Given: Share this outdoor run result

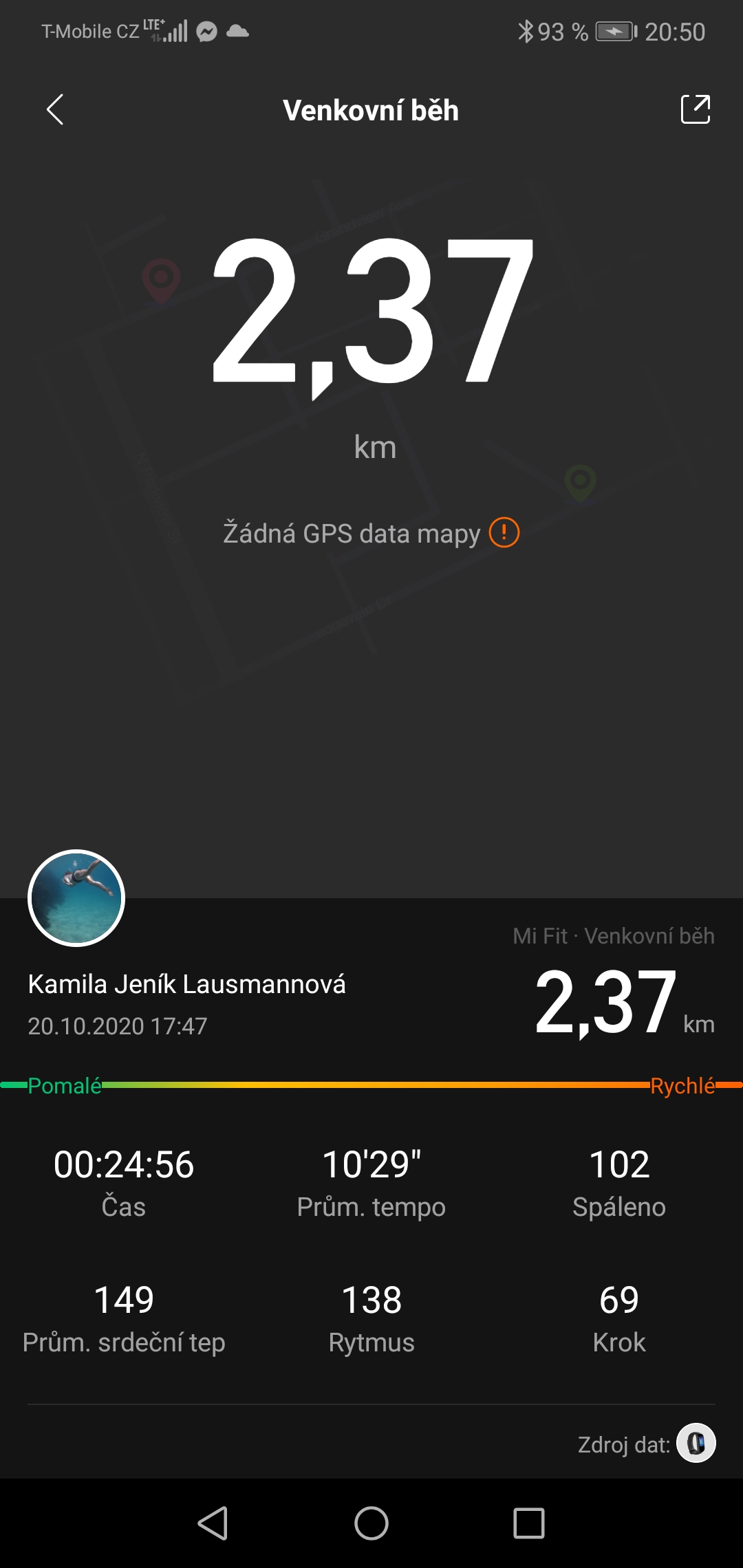Looking at the screenshot, I should tap(696, 109).
